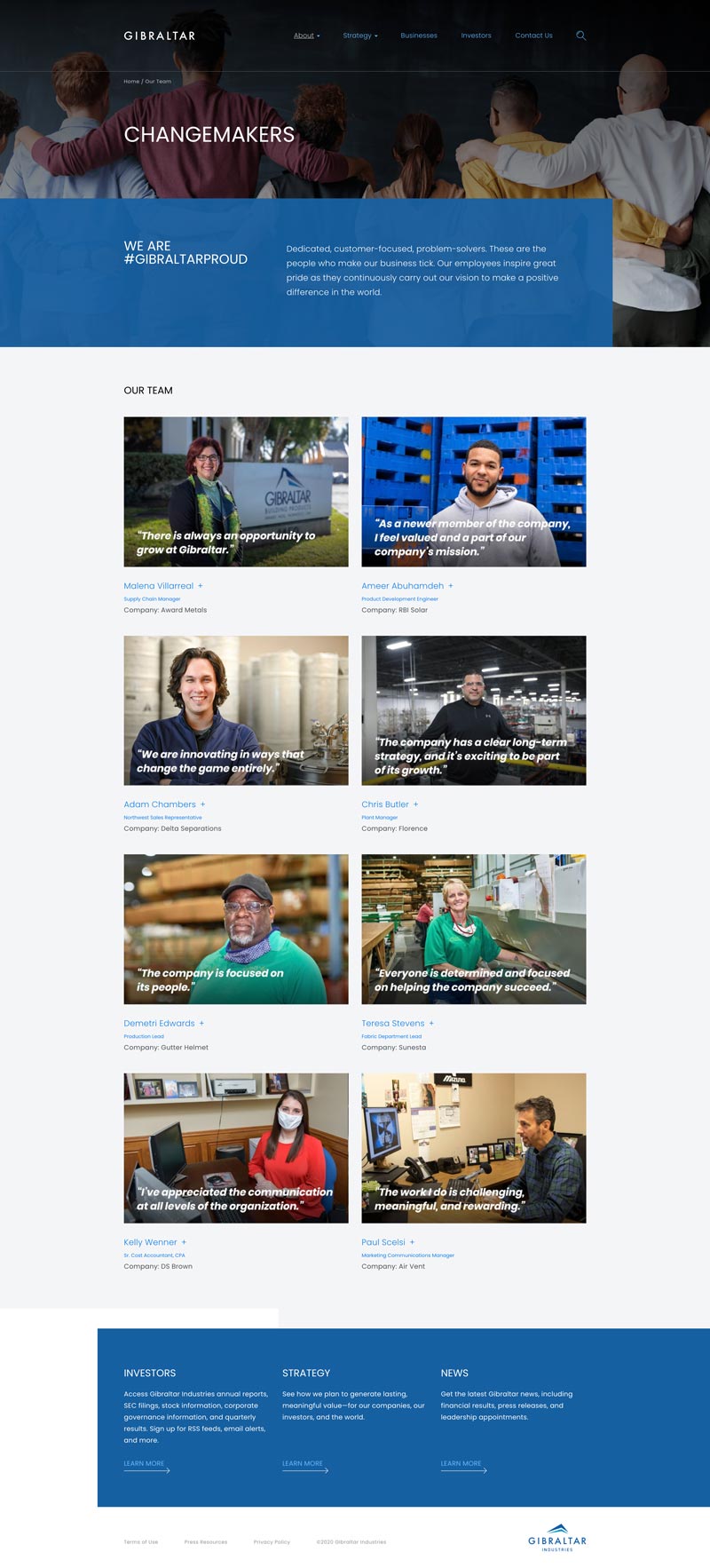Viewport: 710px width, 1568px height.
Task: Expand Teresa Stevens' profile
Action: pos(398,1024)
